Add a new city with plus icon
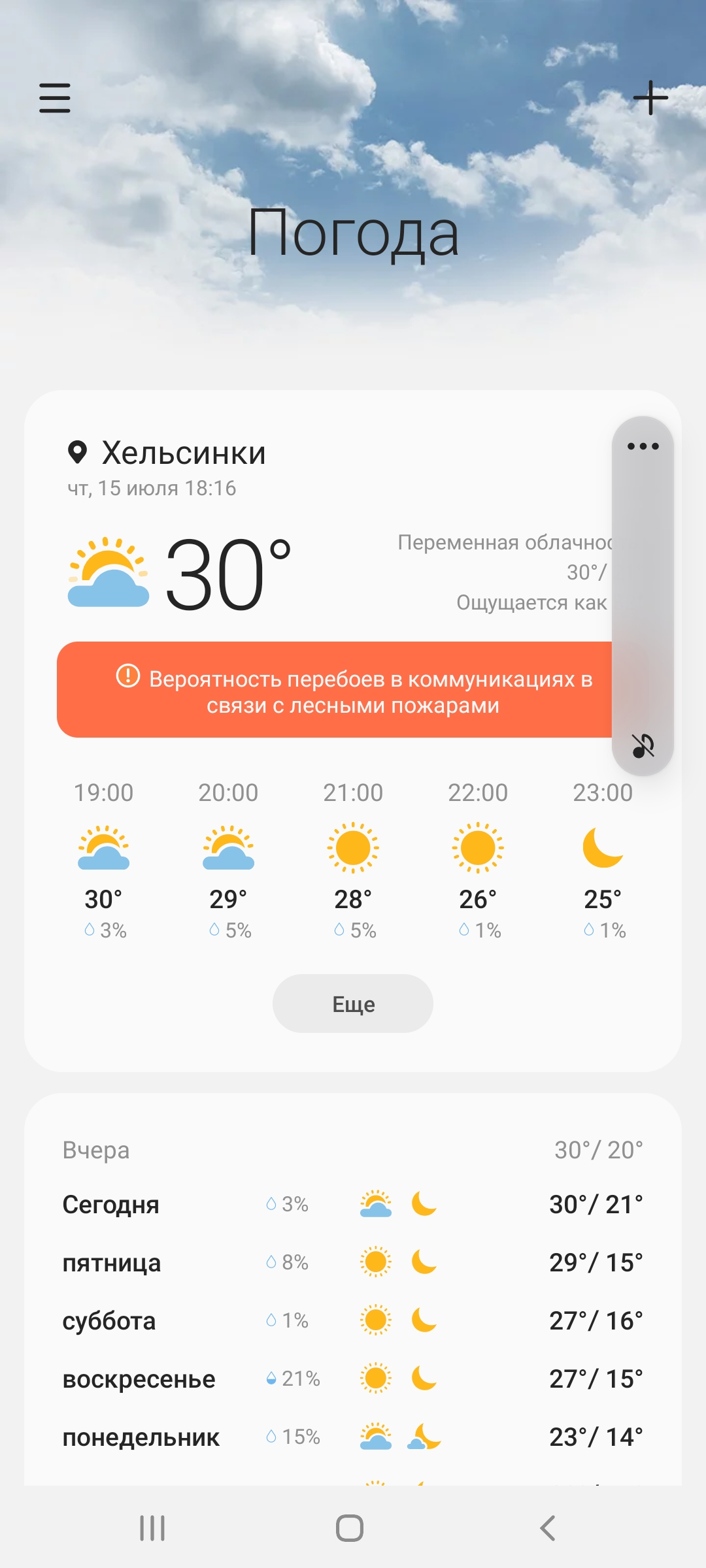This screenshot has height=1568, width=706. coord(650,98)
